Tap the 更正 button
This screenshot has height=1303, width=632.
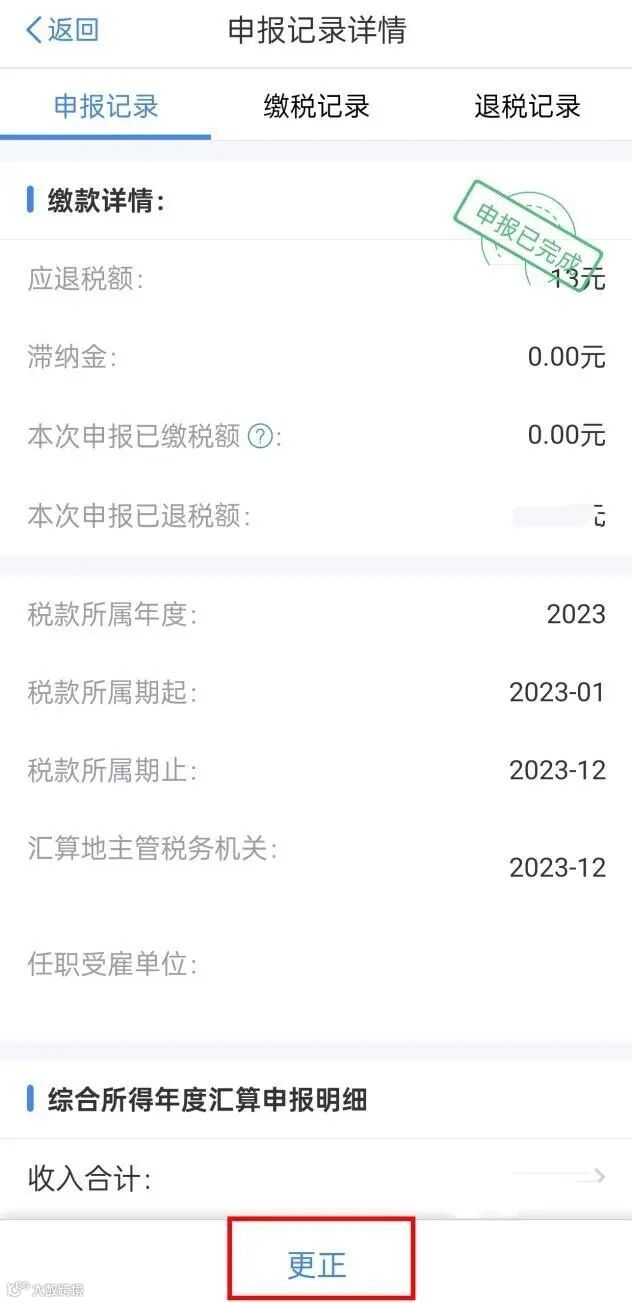point(318,1264)
